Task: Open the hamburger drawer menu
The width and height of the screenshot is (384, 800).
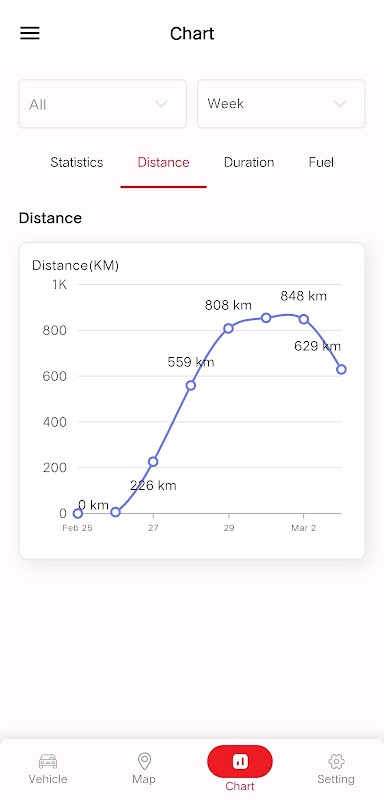Action: pos(30,33)
